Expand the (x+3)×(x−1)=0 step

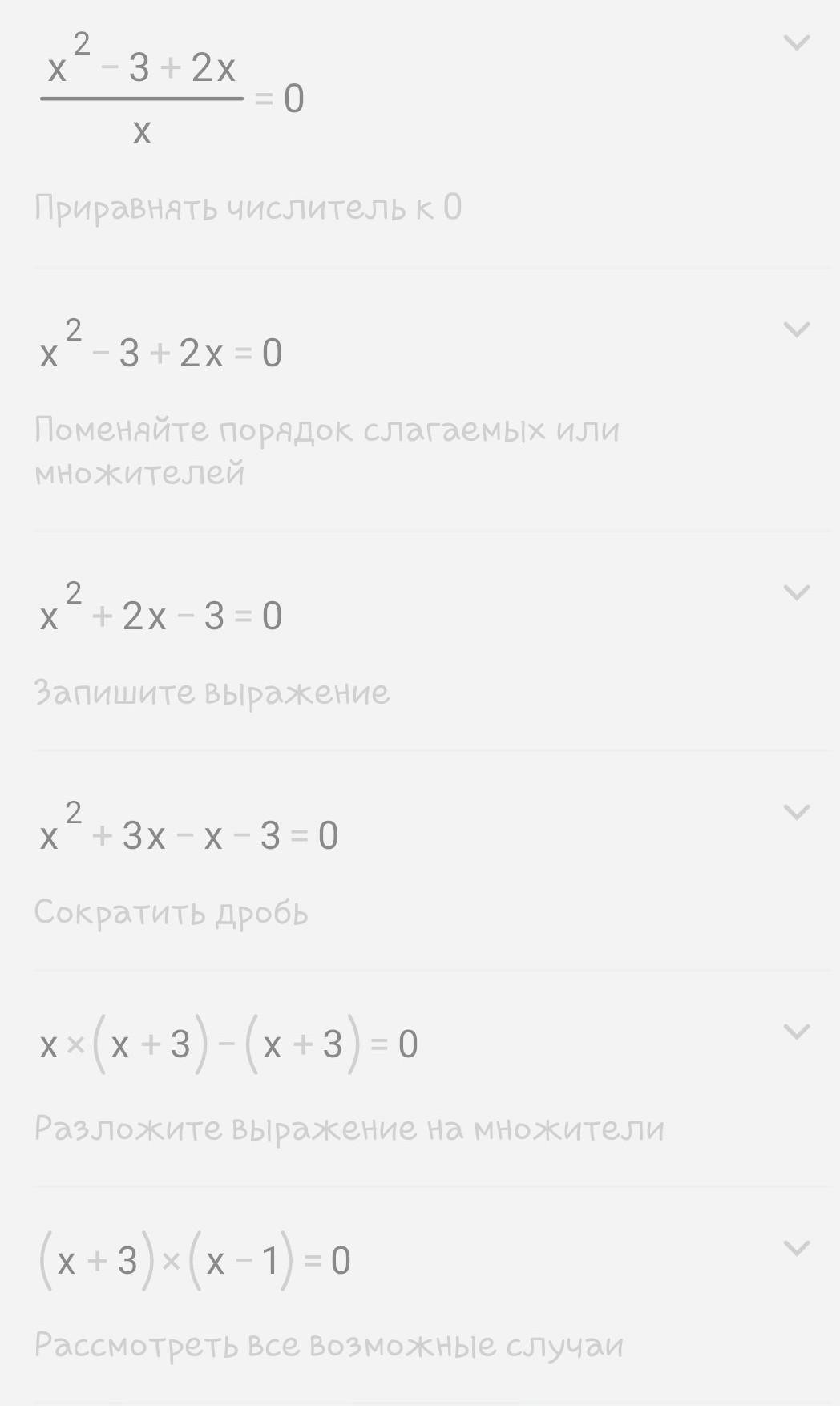tap(796, 1248)
